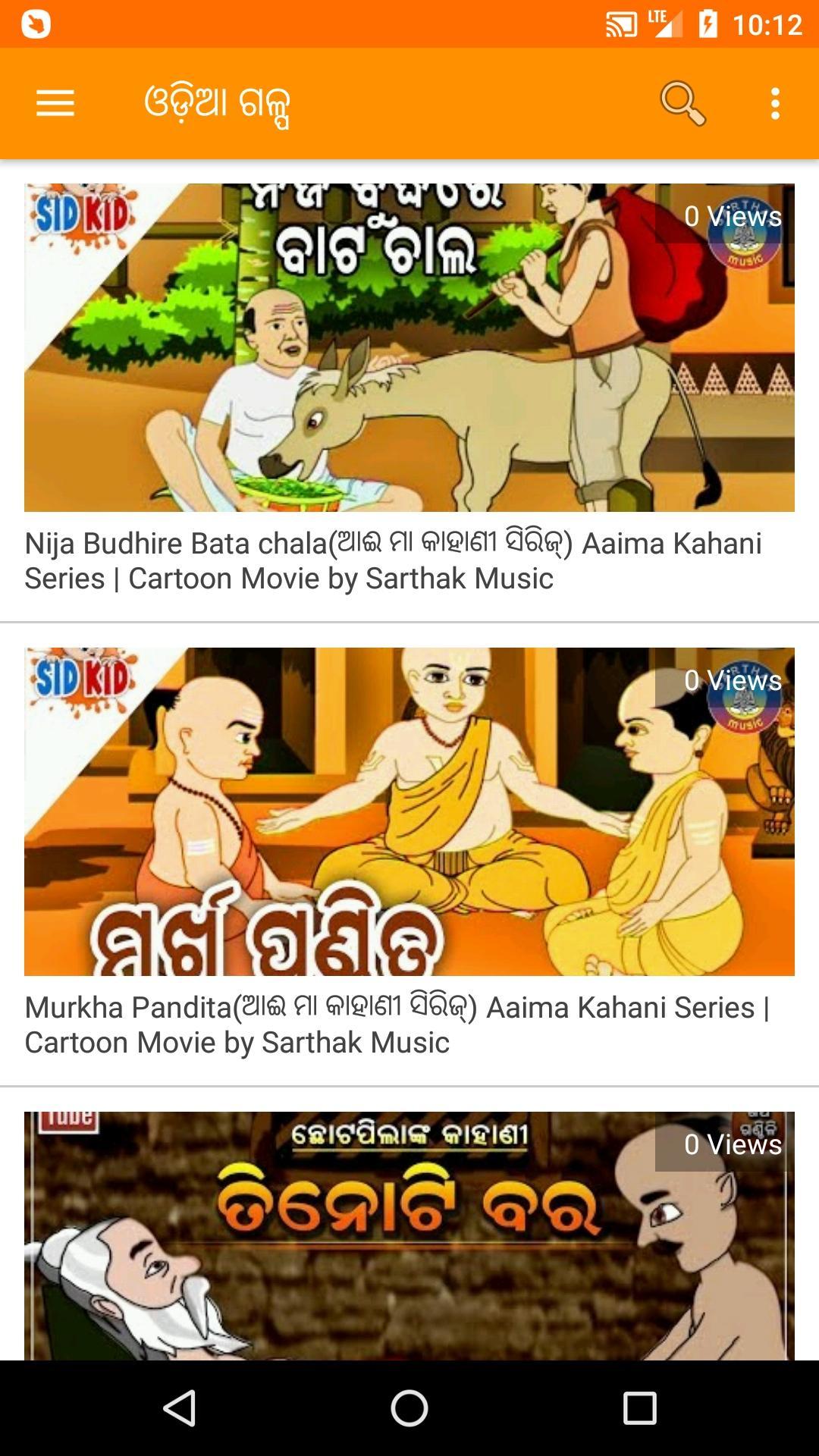Open the search magnifier
This screenshot has width=819, height=1456.
click(x=682, y=103)
